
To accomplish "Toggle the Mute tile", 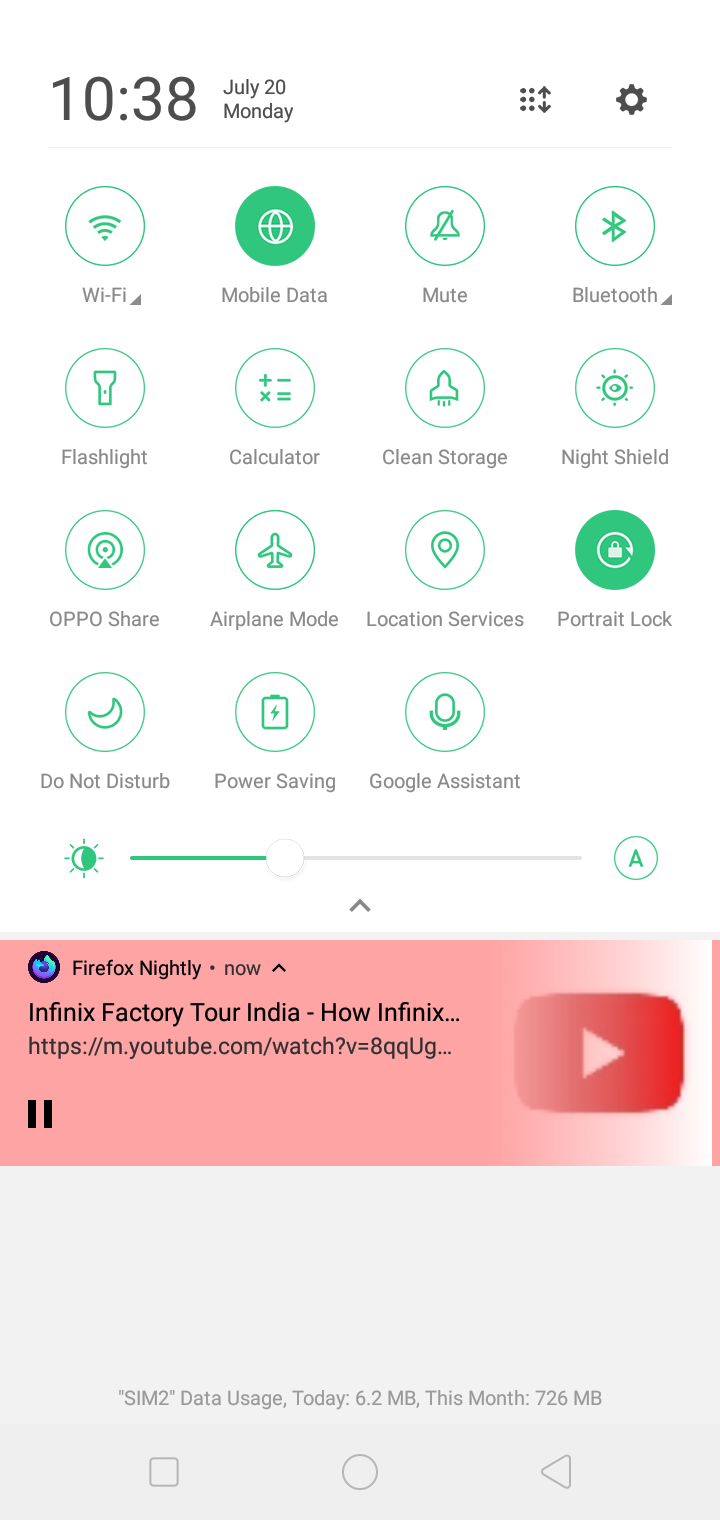I will pos(445,227).
